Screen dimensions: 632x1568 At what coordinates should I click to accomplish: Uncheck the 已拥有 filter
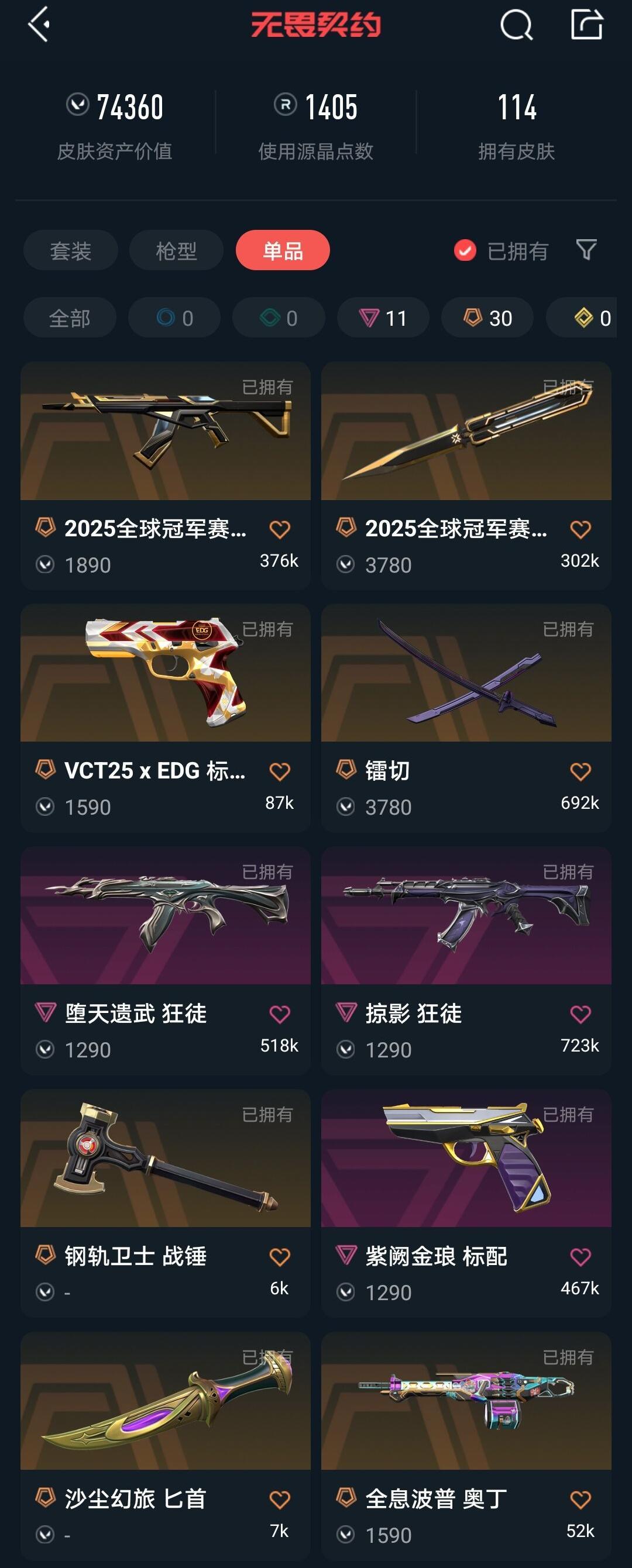(465, 250)
